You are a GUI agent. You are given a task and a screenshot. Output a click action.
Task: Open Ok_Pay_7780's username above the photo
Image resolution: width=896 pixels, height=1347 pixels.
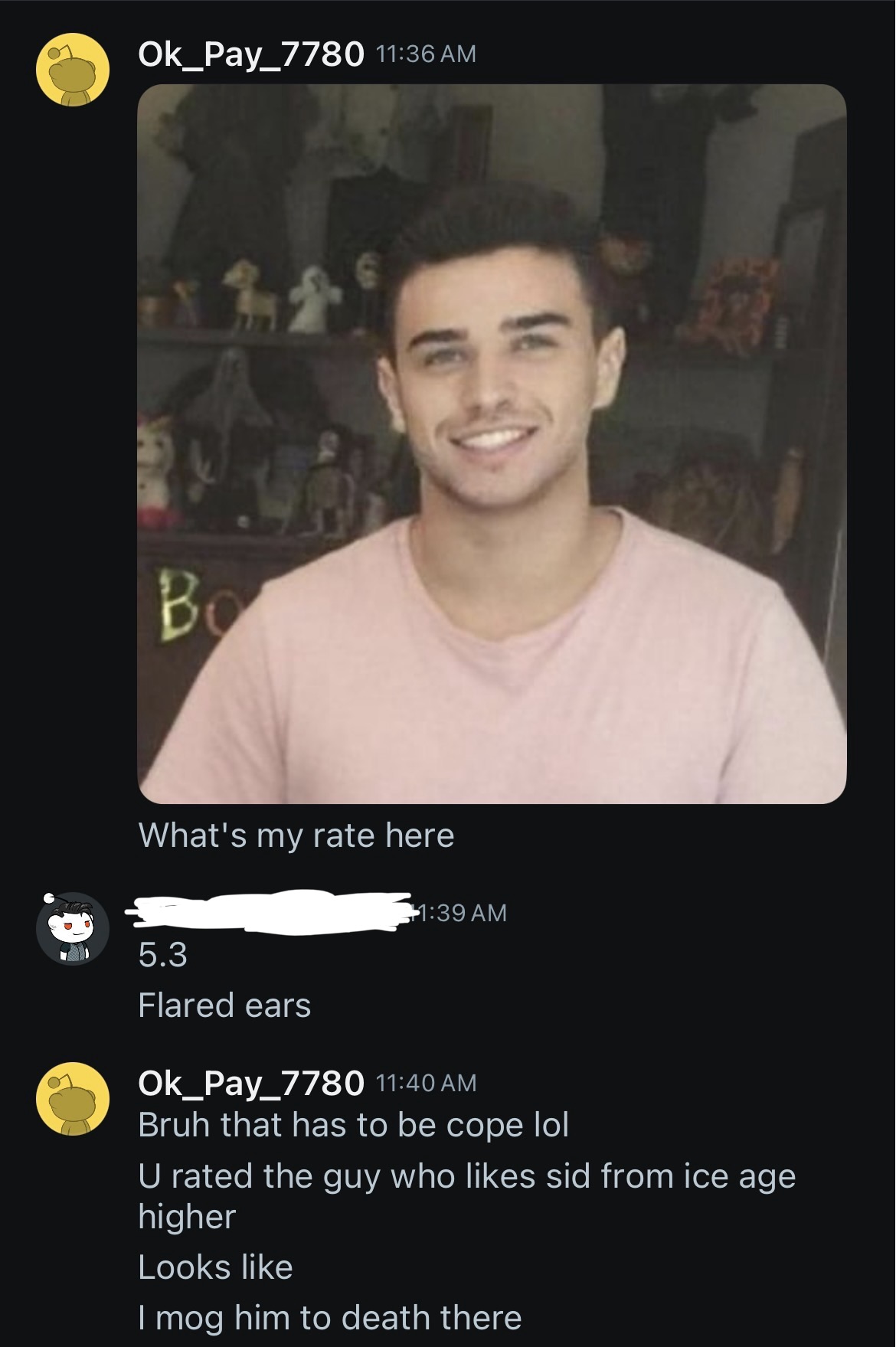(x=250, y=54)
